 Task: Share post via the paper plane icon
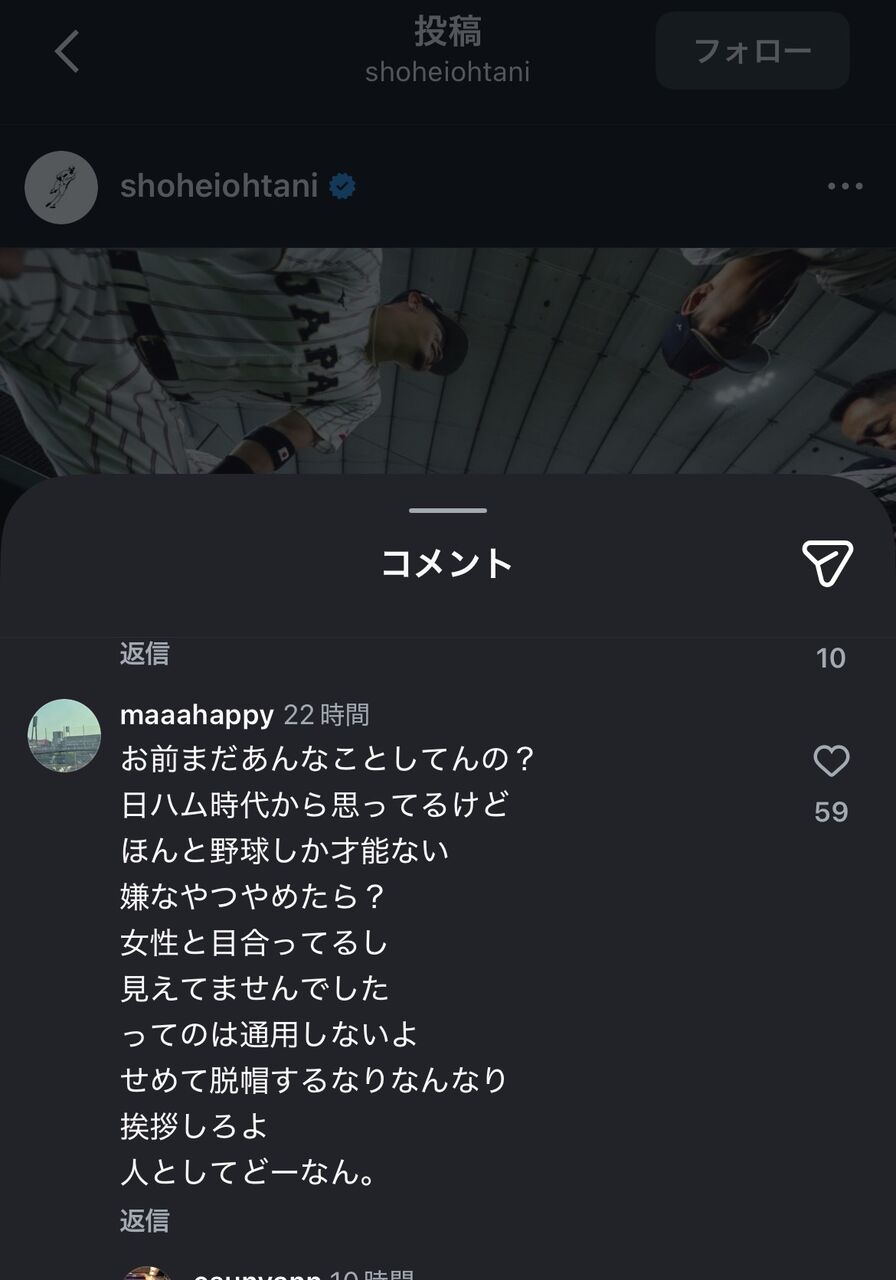827,563
